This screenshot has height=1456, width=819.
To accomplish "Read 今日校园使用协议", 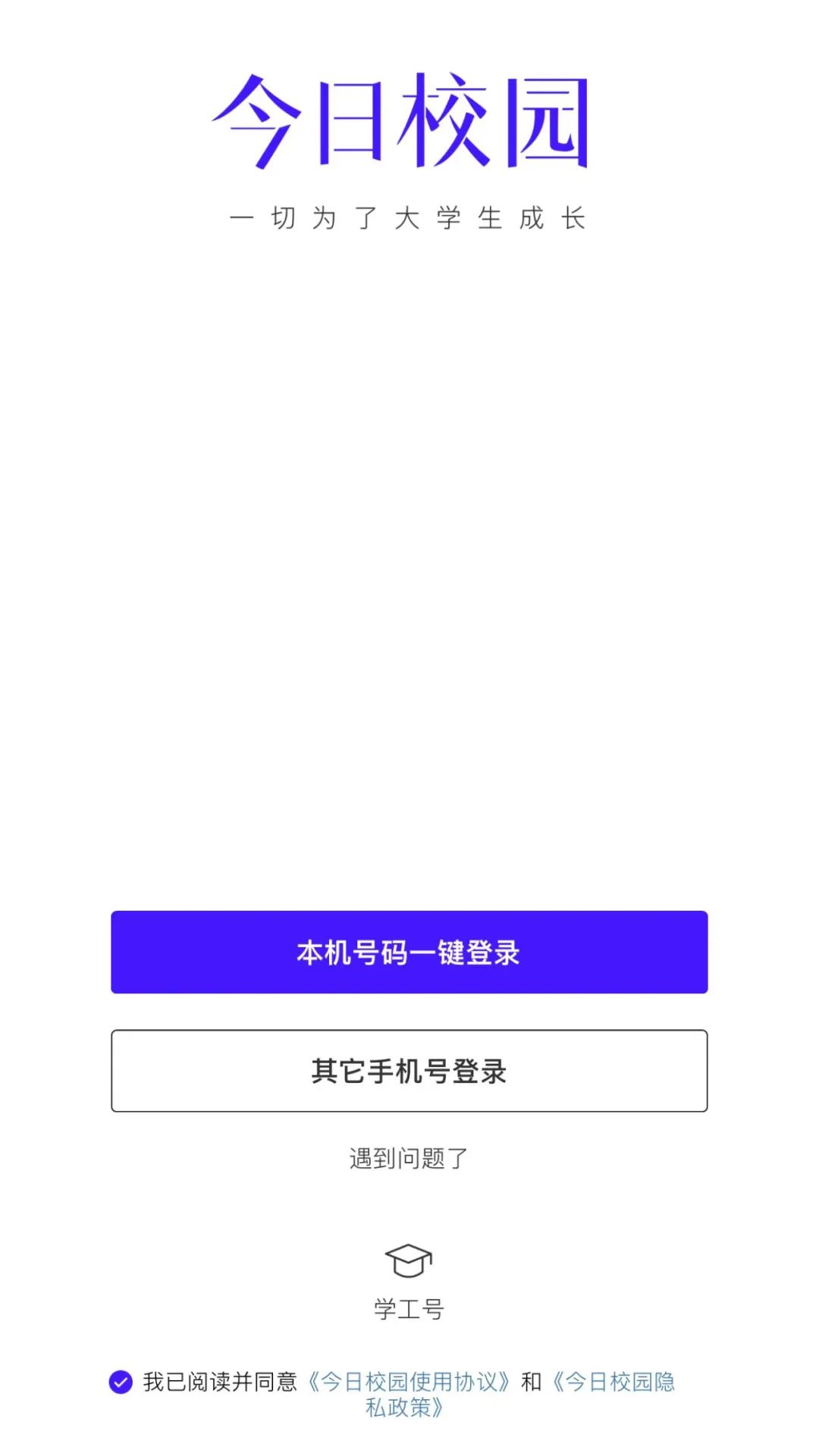I will click(408, 1382).
